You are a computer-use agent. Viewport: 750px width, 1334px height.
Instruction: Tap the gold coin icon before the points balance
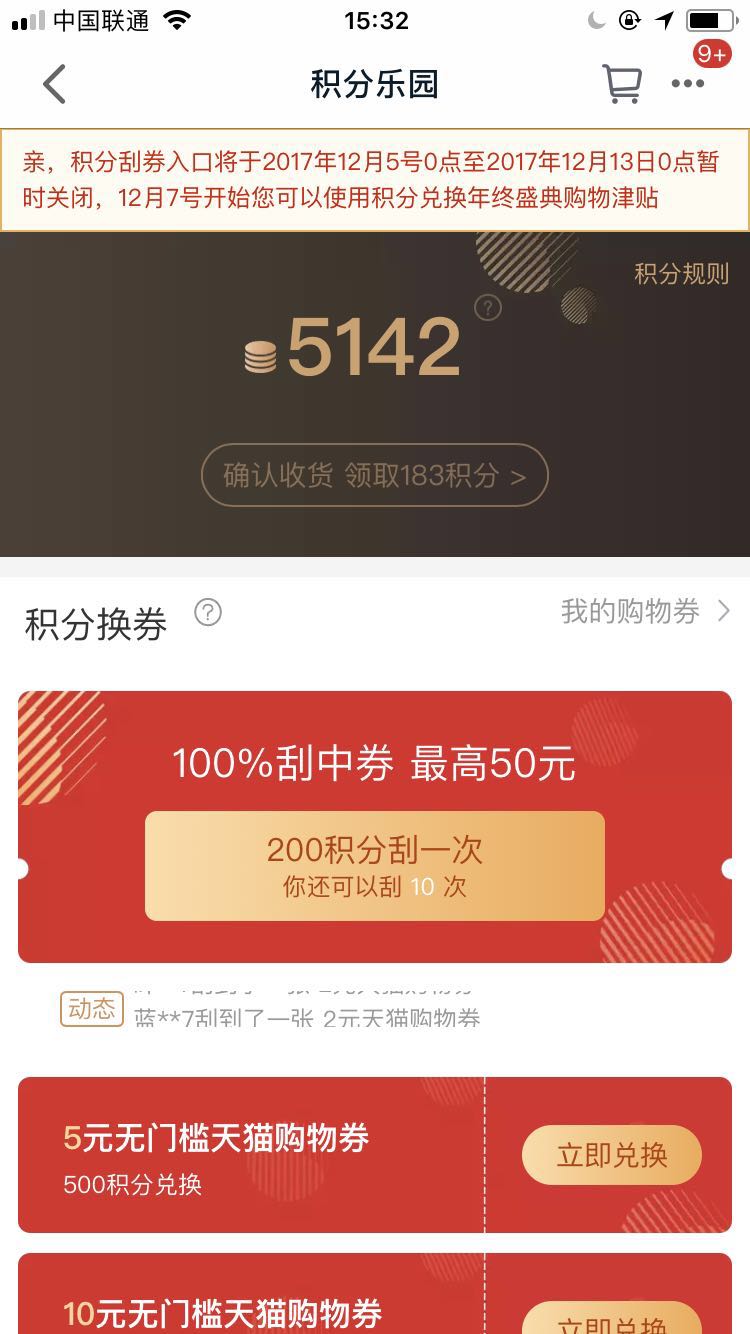(261, 354)
